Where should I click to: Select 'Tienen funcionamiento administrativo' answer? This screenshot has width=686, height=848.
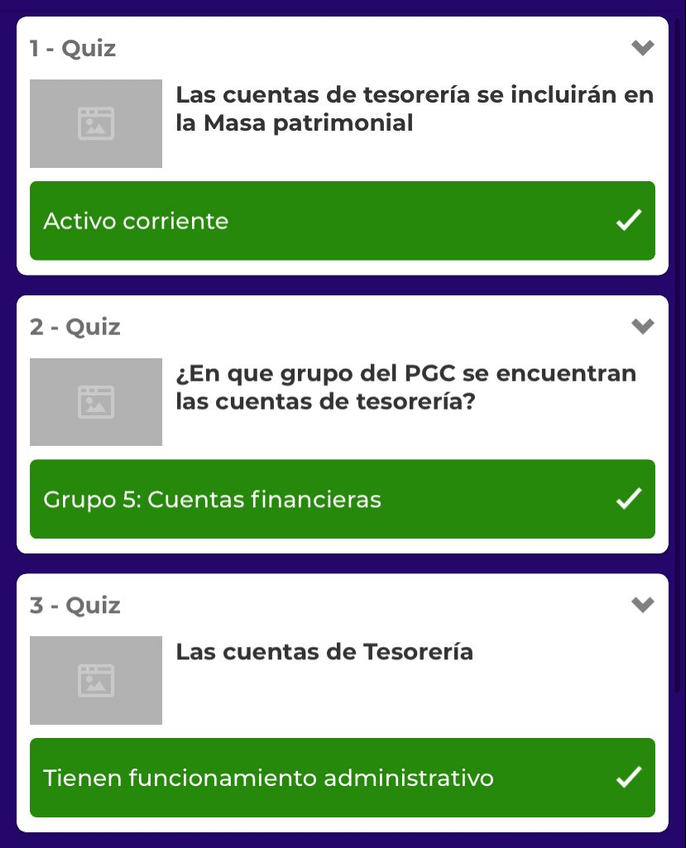click(x=342, y=777)
